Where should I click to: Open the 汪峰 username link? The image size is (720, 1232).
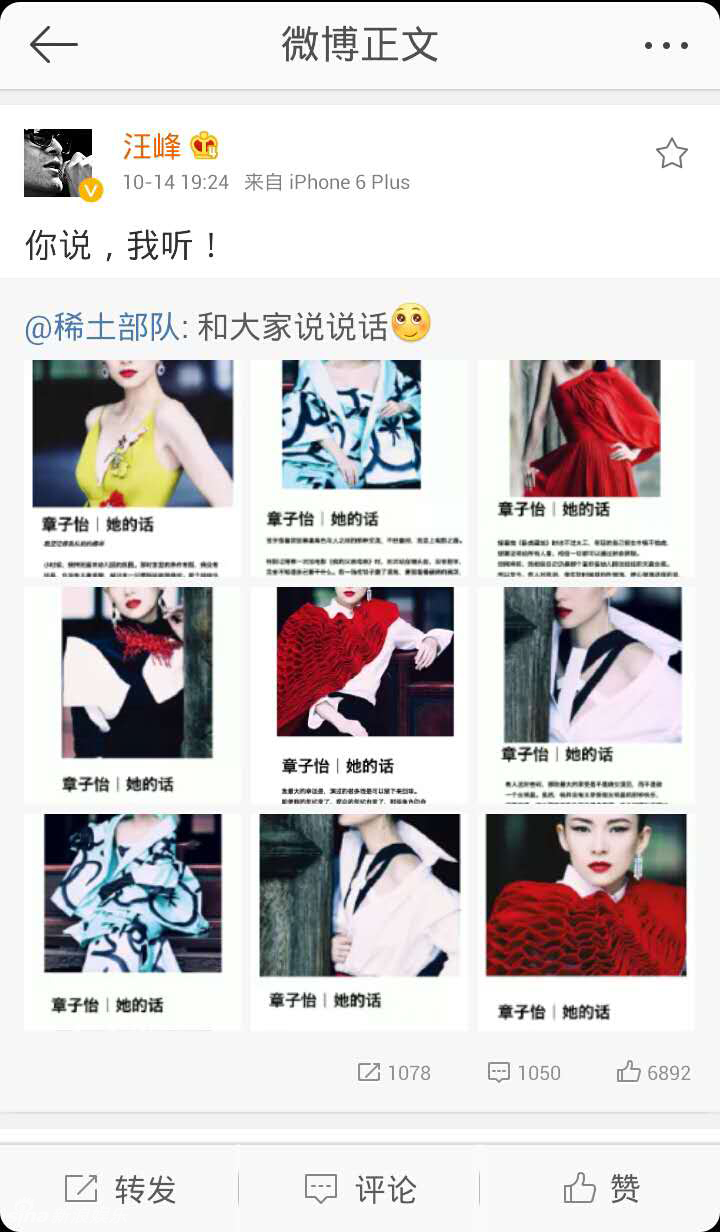coord(153,146)
